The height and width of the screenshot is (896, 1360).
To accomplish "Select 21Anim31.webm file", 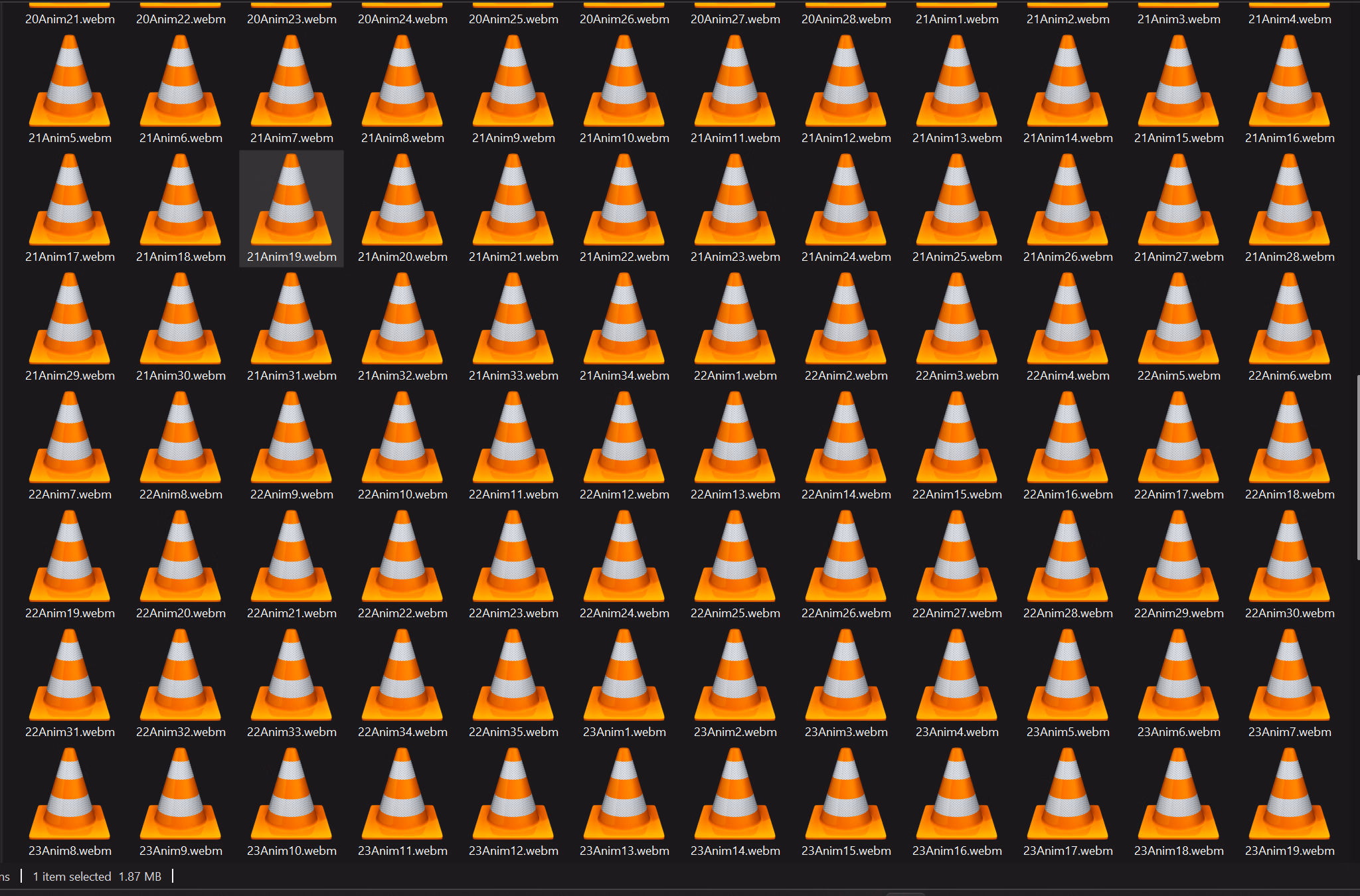I will [x=292, y=321].
